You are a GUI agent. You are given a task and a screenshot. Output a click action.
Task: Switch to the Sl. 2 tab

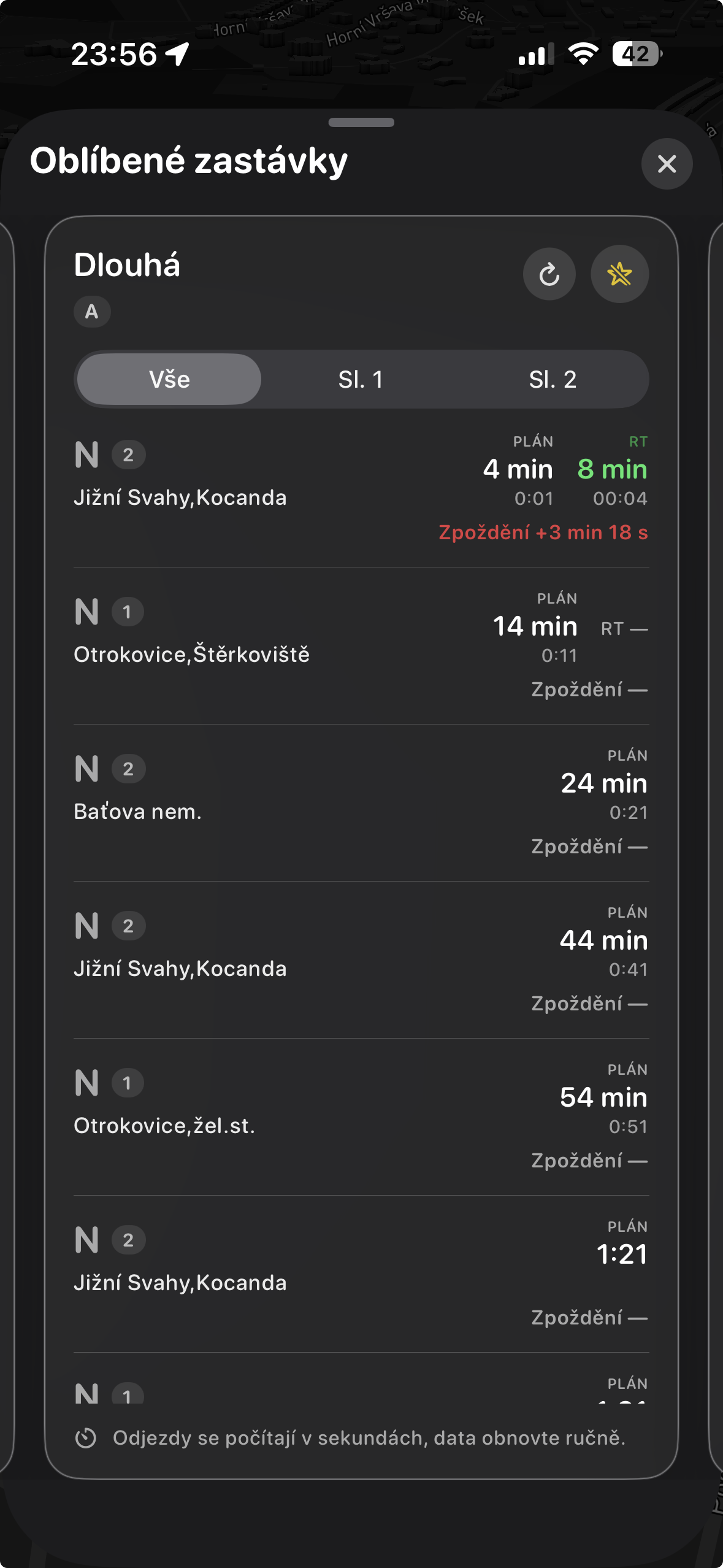point(553,379)
